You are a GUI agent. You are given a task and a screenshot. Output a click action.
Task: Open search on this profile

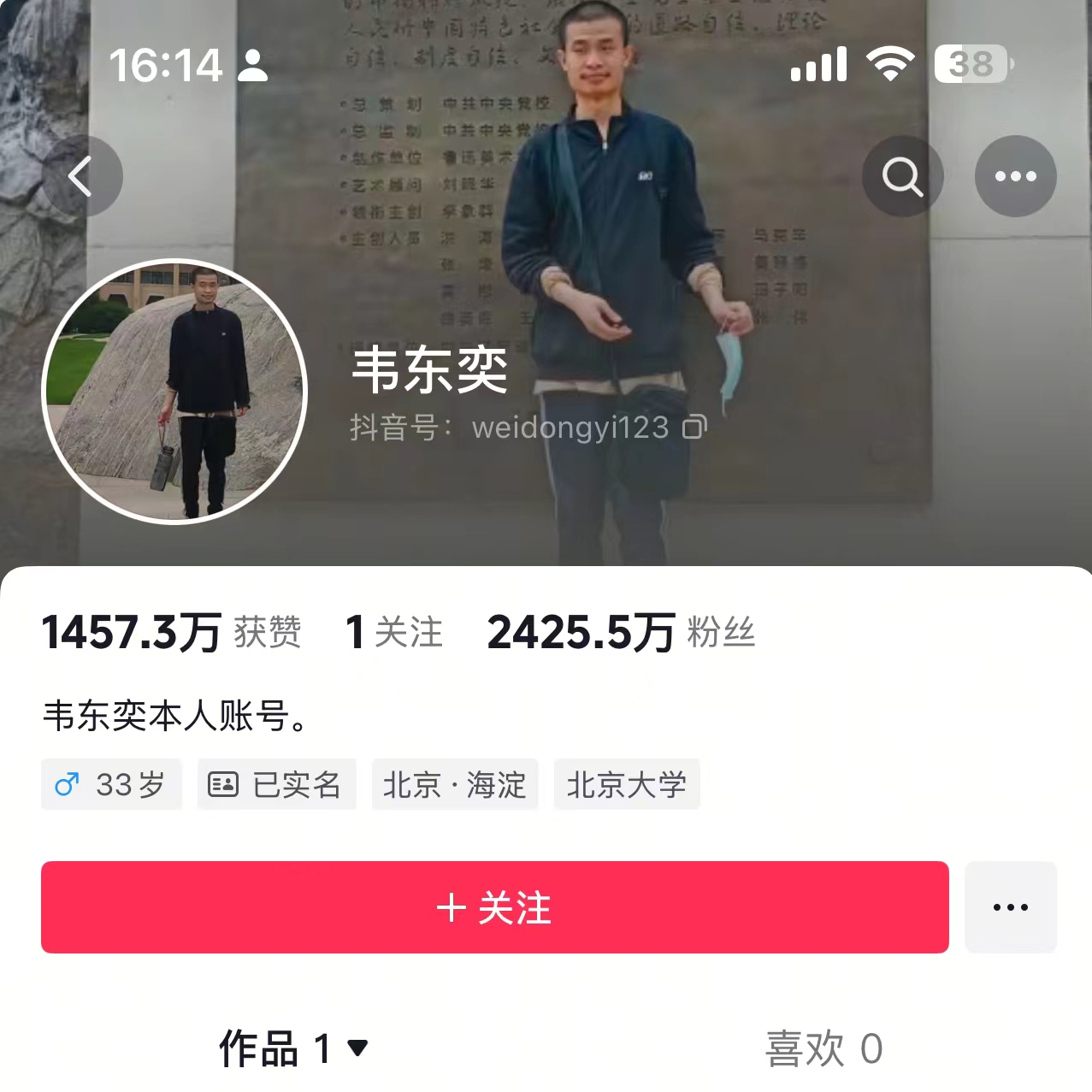(902, 177)
